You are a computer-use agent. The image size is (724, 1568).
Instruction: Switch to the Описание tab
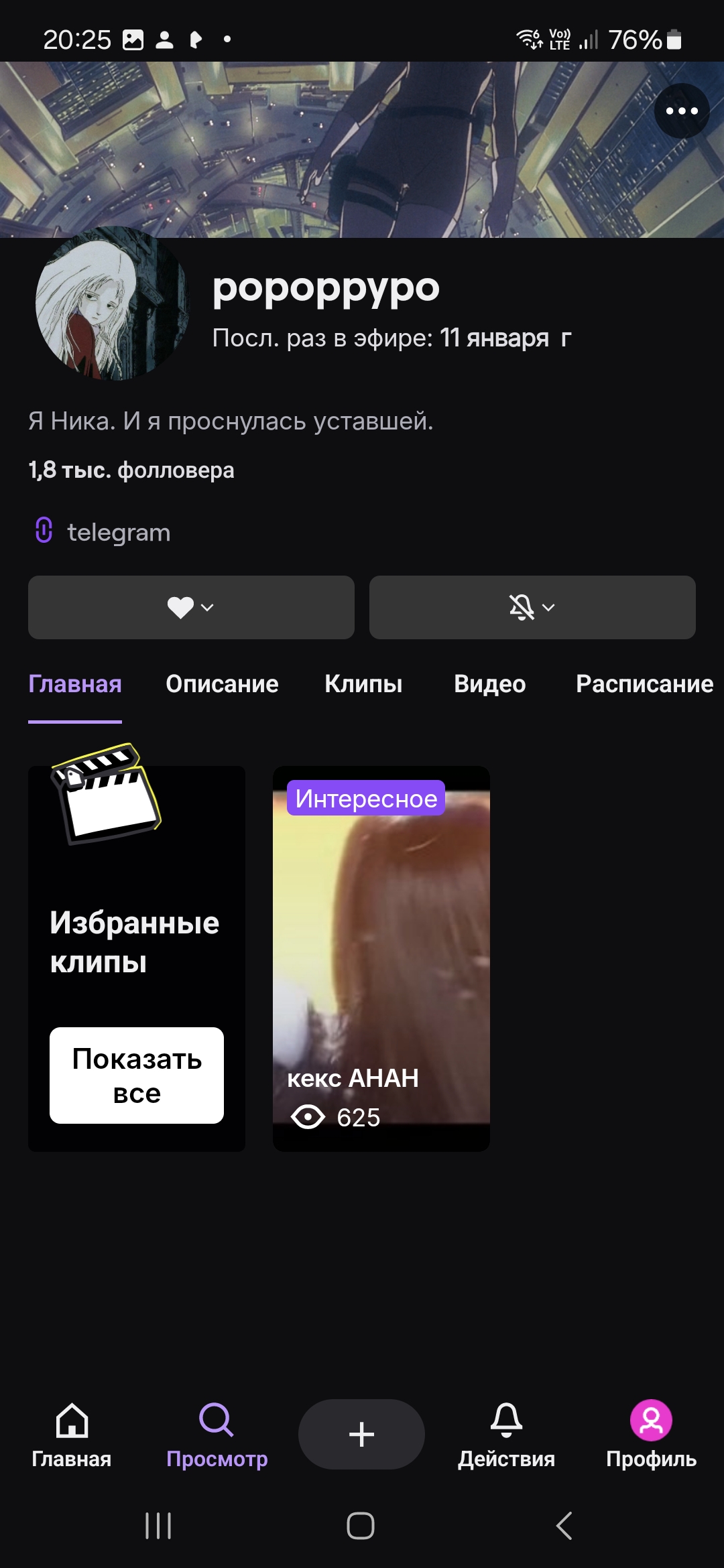(x=222, y=684)
